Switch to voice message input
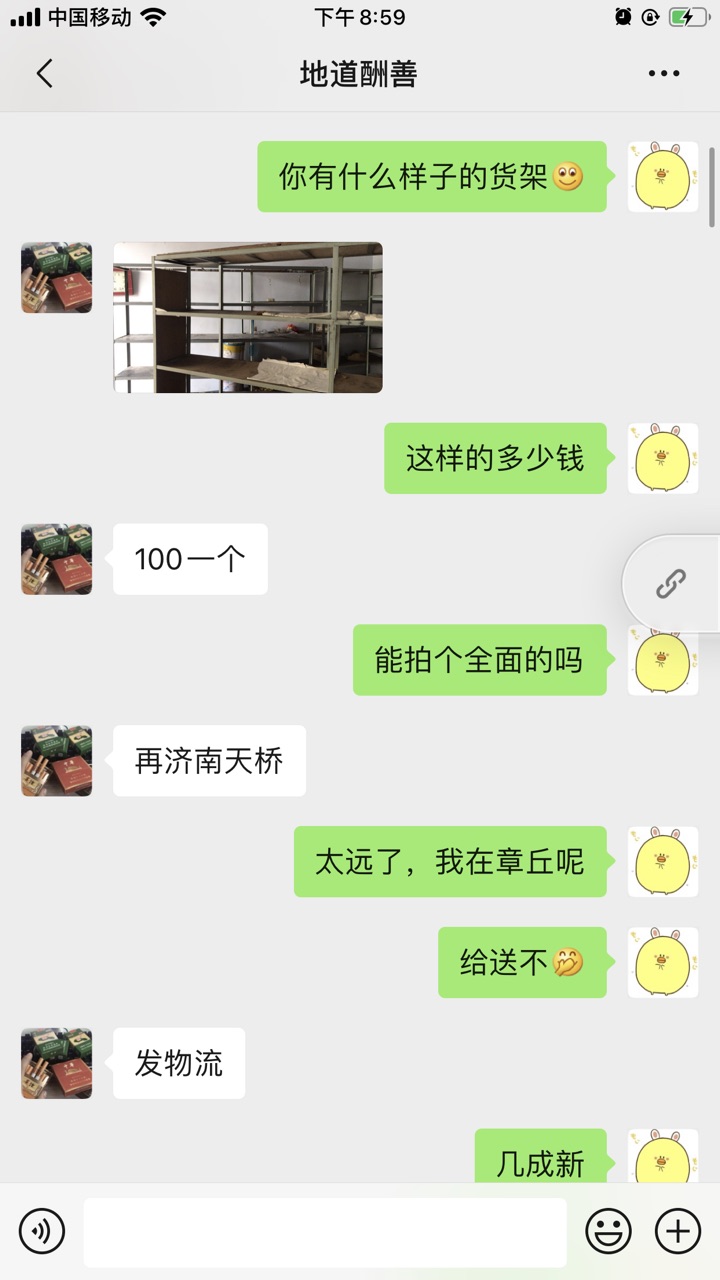 41,1230
